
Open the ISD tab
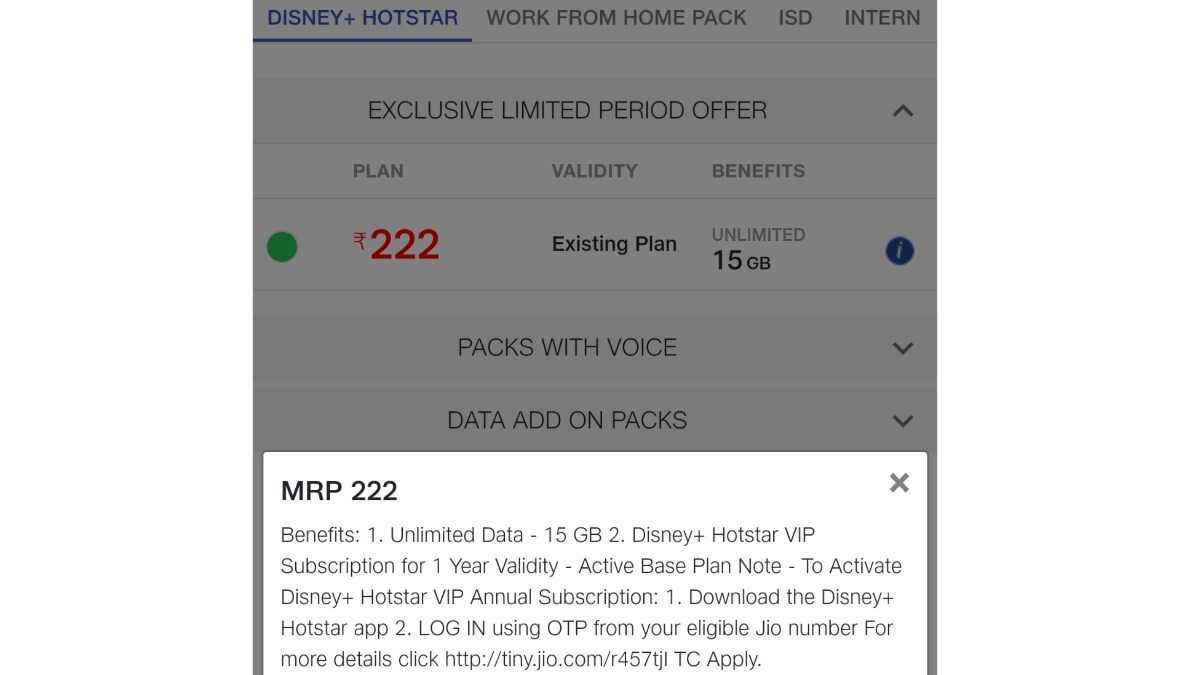click(795, 18)
